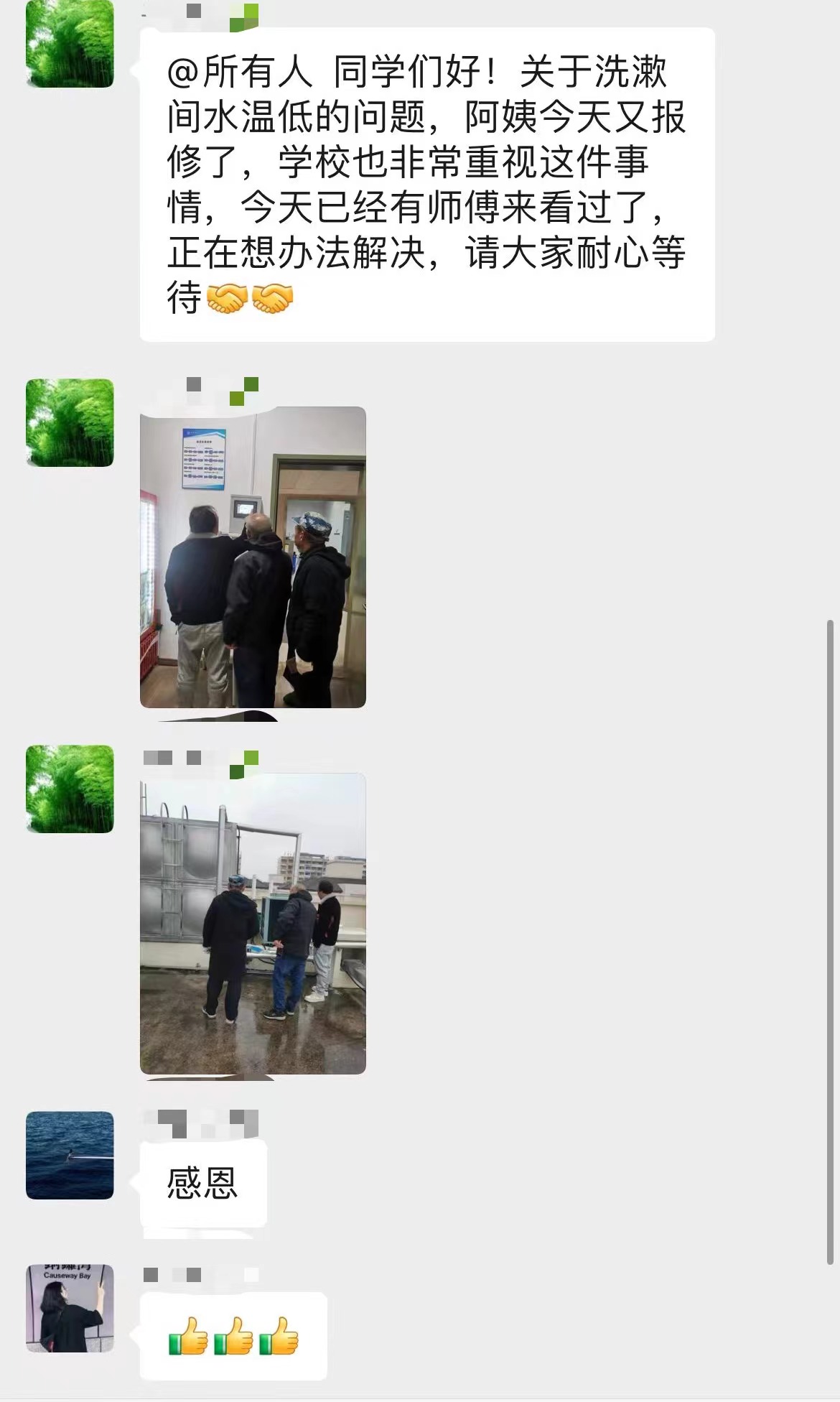Tap bamboo avatar next to the indoor panel photo

click(70, 422)
